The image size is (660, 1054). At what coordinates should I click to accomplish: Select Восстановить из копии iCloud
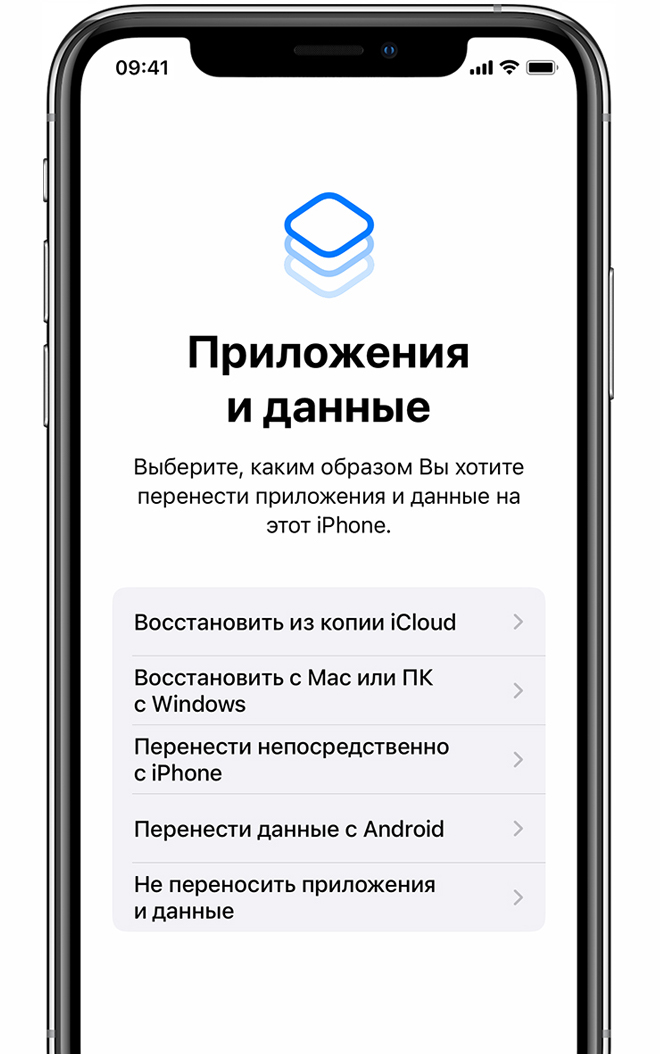(x=328, y=622)
